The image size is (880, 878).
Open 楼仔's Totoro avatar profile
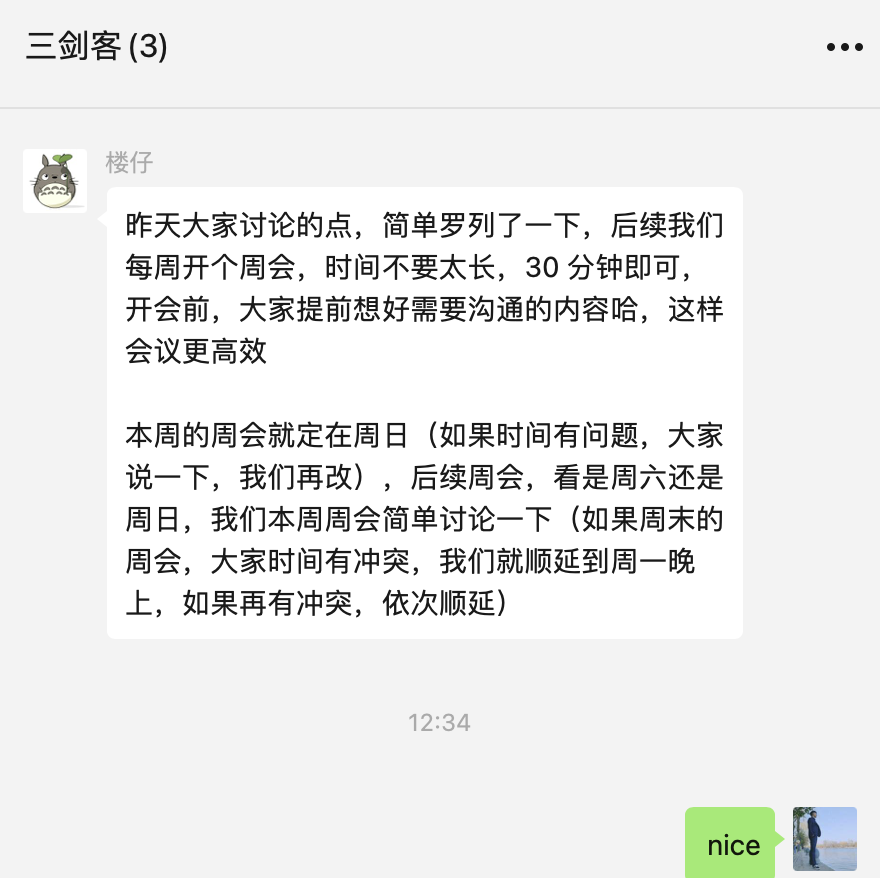54,181
